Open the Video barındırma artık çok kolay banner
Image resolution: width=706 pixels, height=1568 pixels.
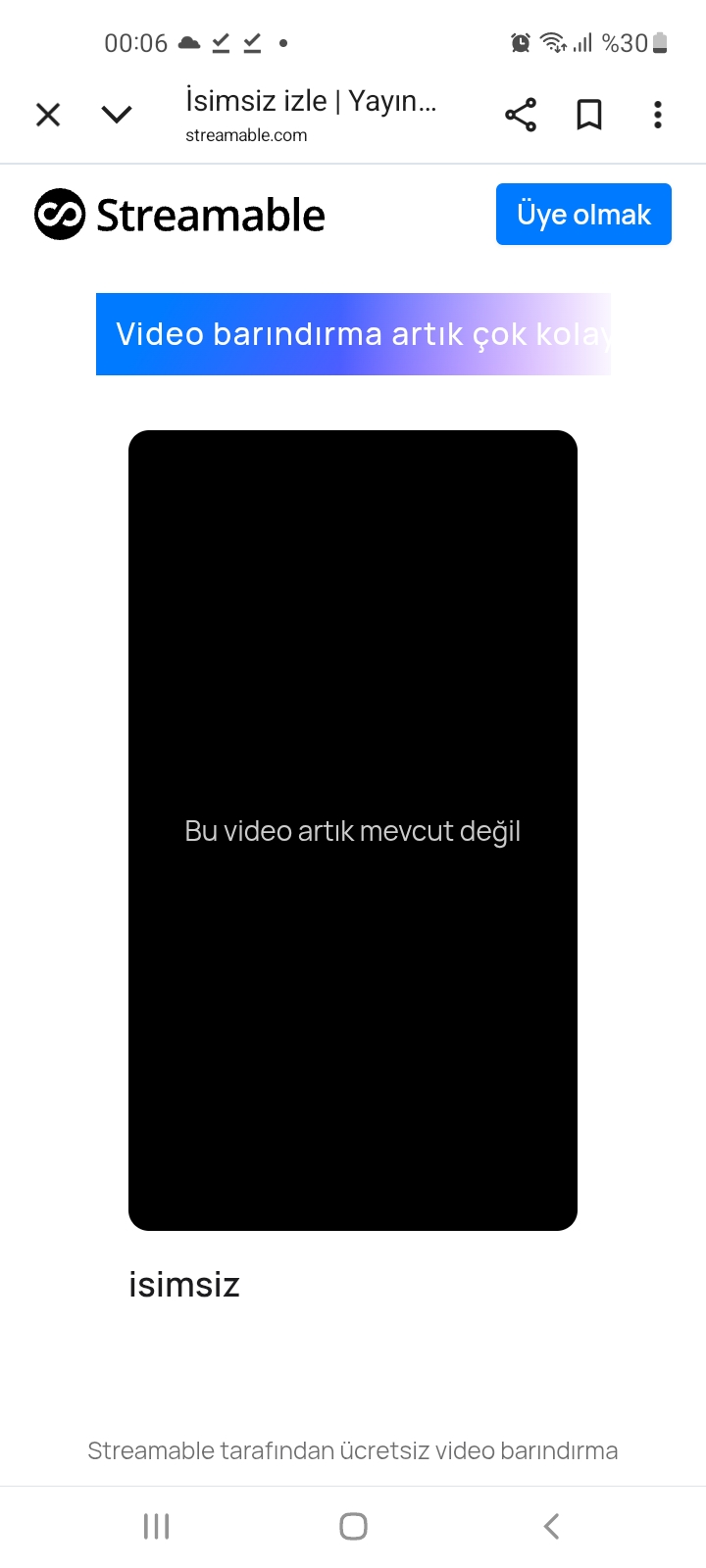coord(353,334)
